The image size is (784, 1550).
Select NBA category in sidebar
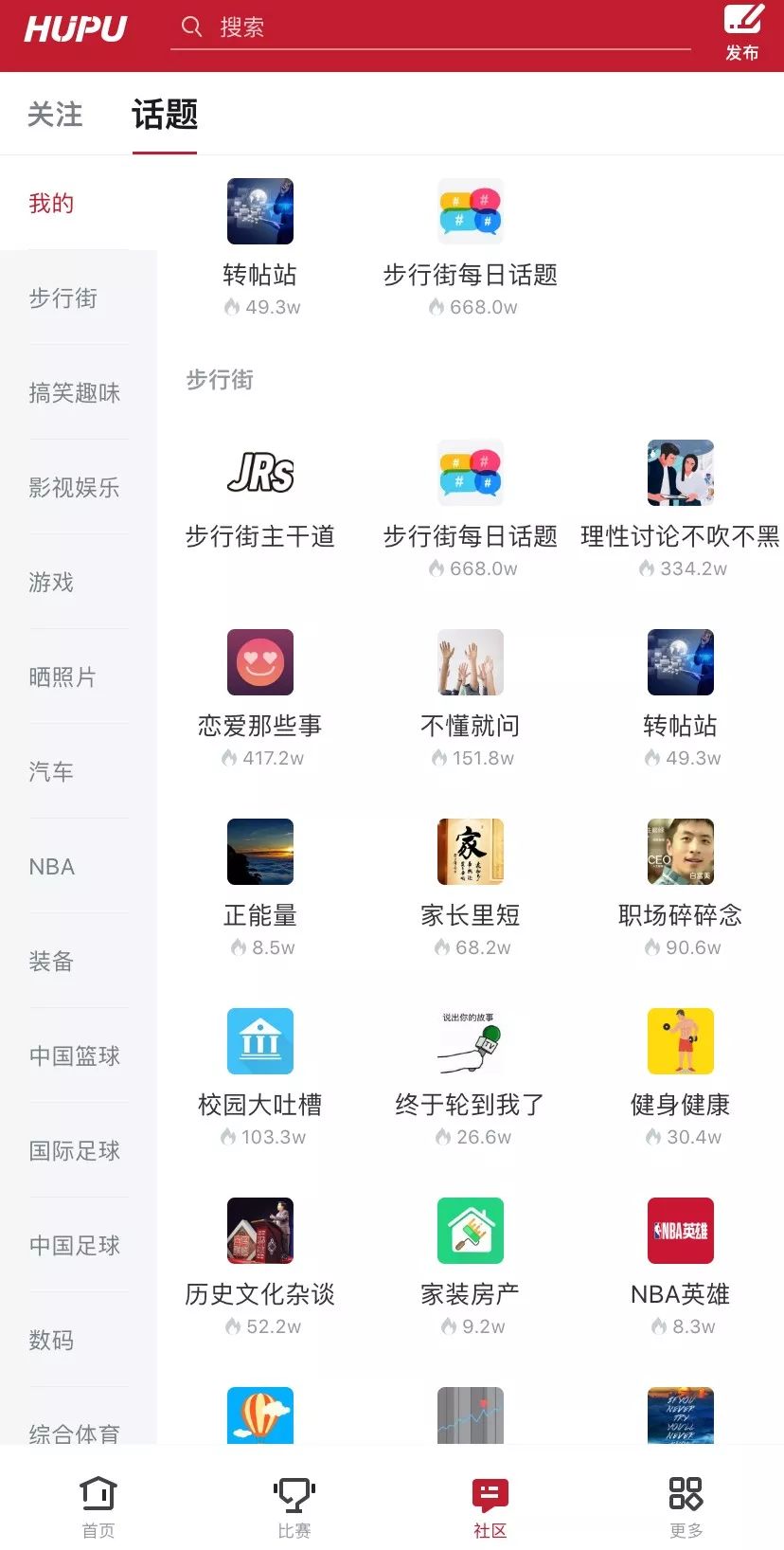pyautogui.click(x=51, y=866)
